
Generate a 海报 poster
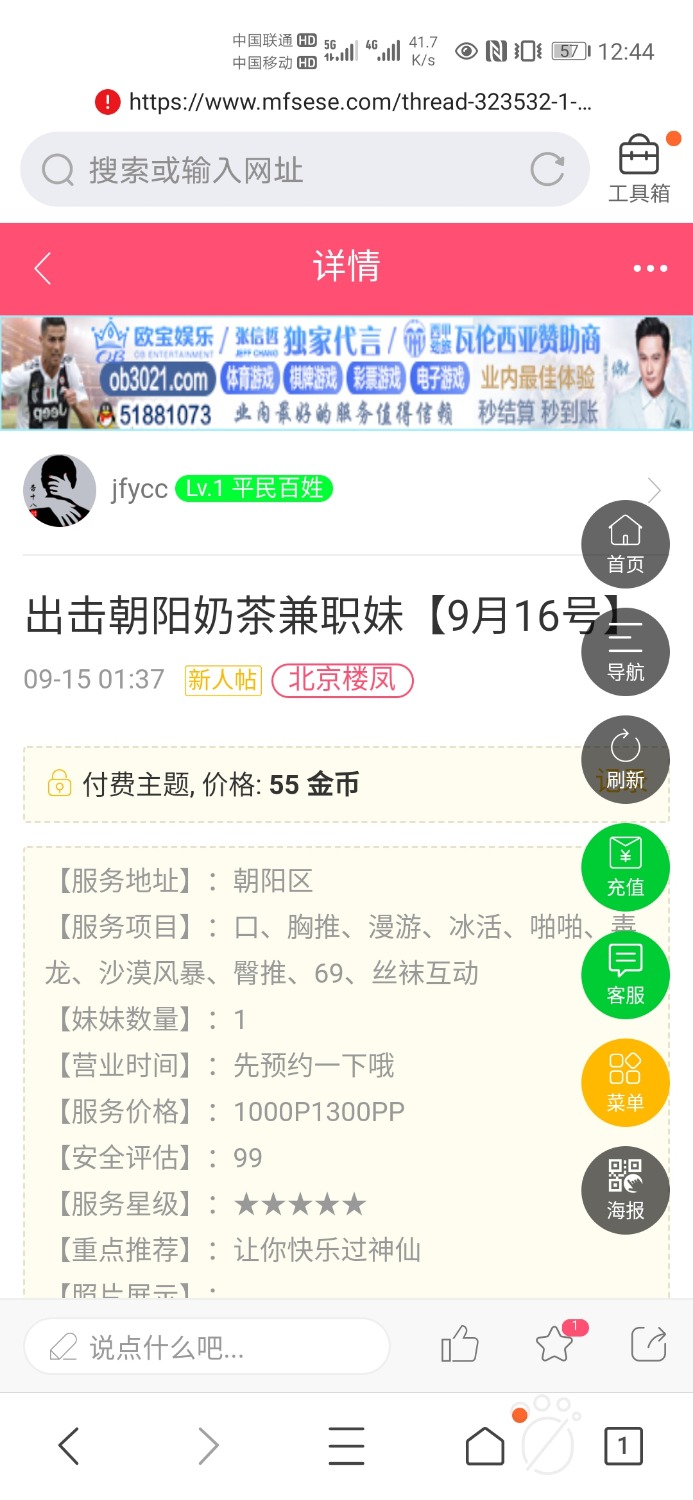(x=625, y=1190)
